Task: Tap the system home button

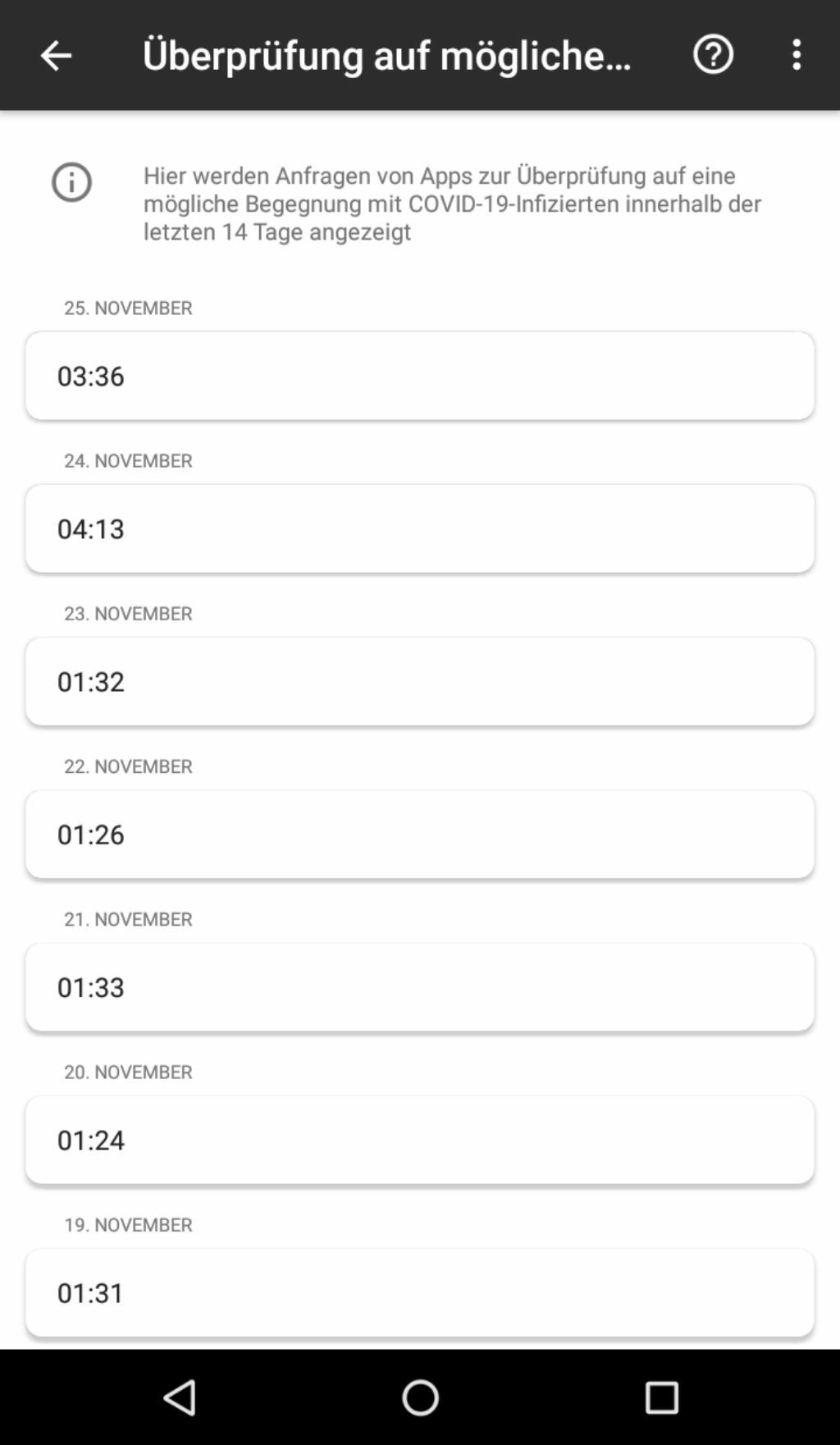Action: [420, 1397]
